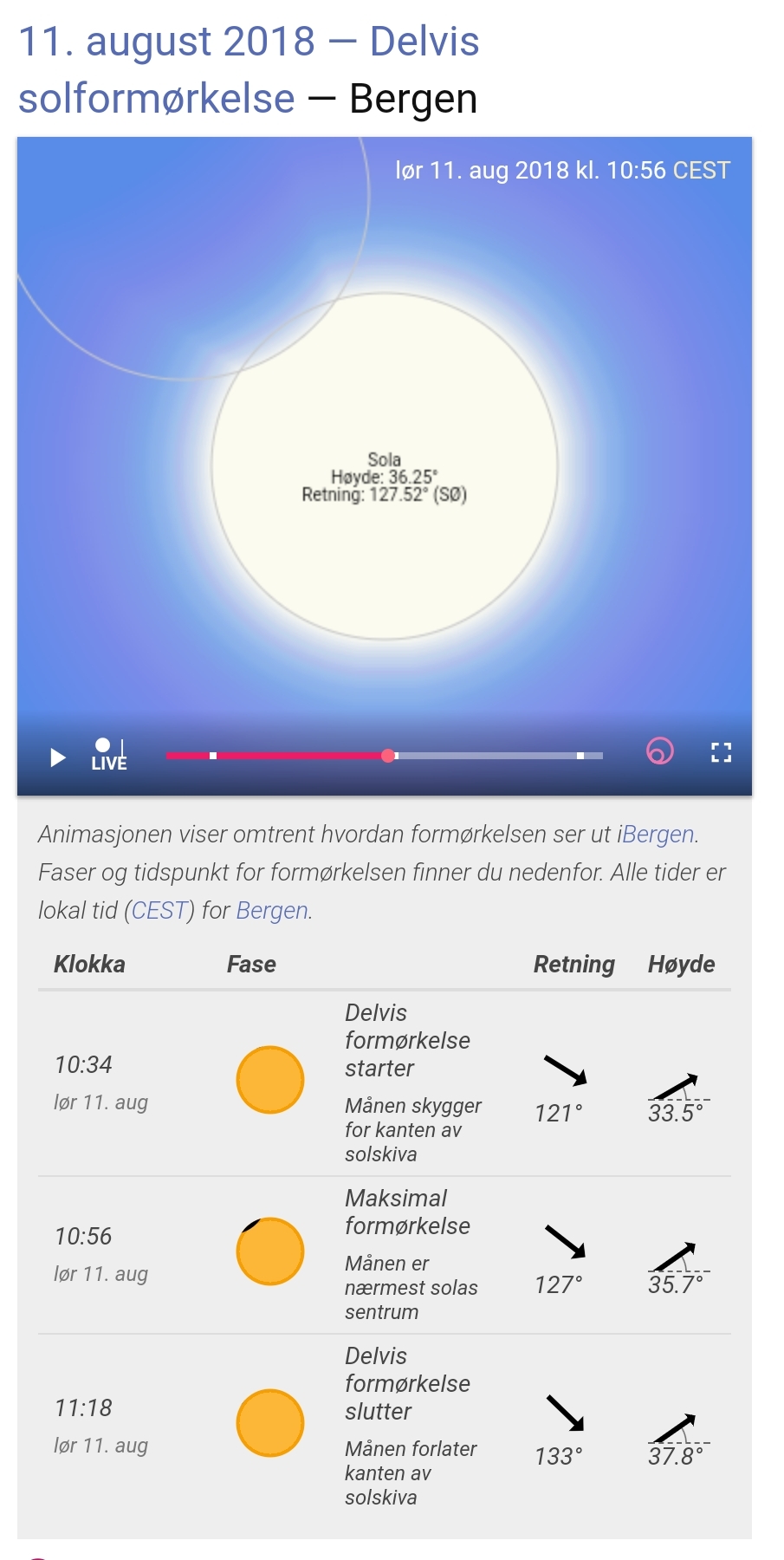This screenshot has width=784, height=1560.
Task: Tap the first marker on the timeline
Action: [213, 756]
